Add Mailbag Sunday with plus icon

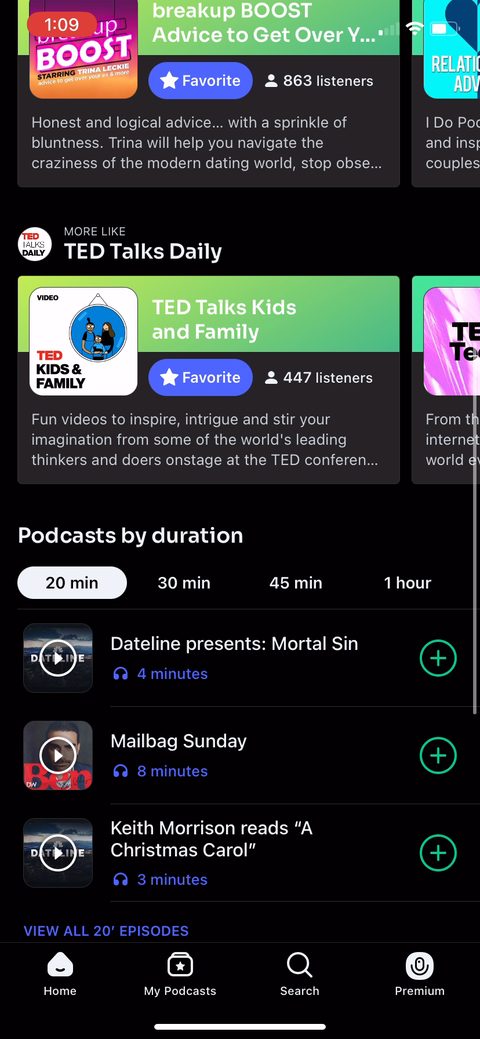[x=438, y=755]
